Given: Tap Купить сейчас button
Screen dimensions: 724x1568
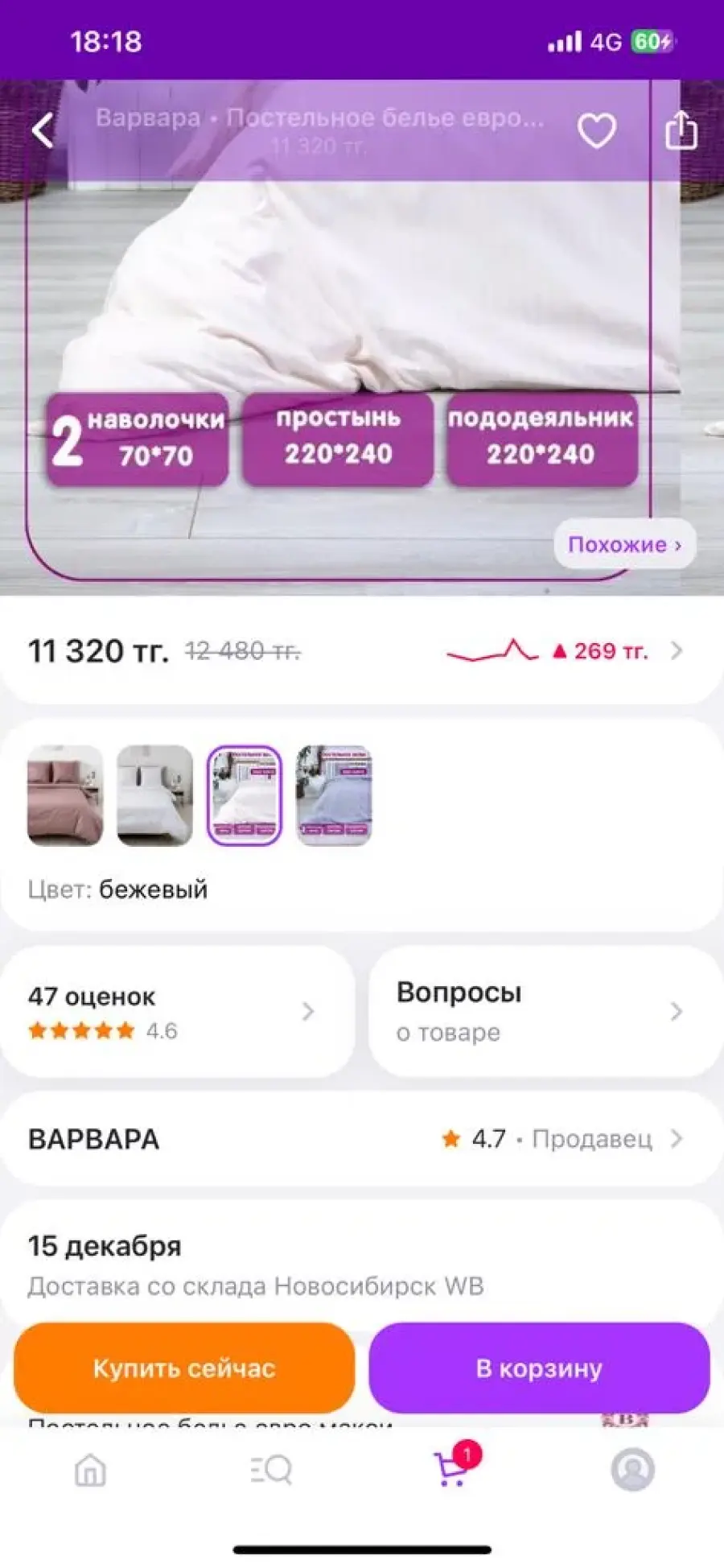Looking at the screenshot, I should 184,1368.
